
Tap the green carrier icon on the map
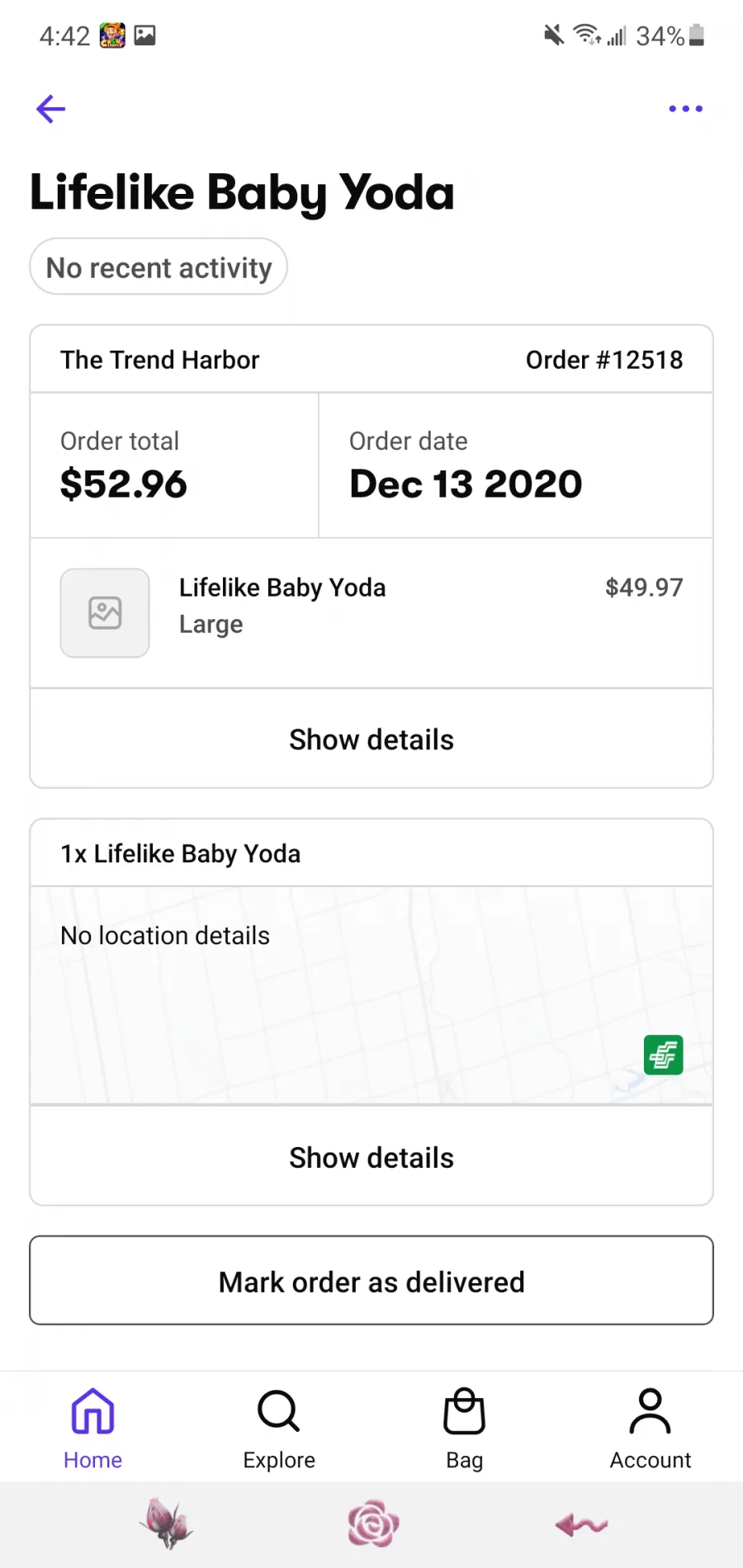[x=663, y=1055]
